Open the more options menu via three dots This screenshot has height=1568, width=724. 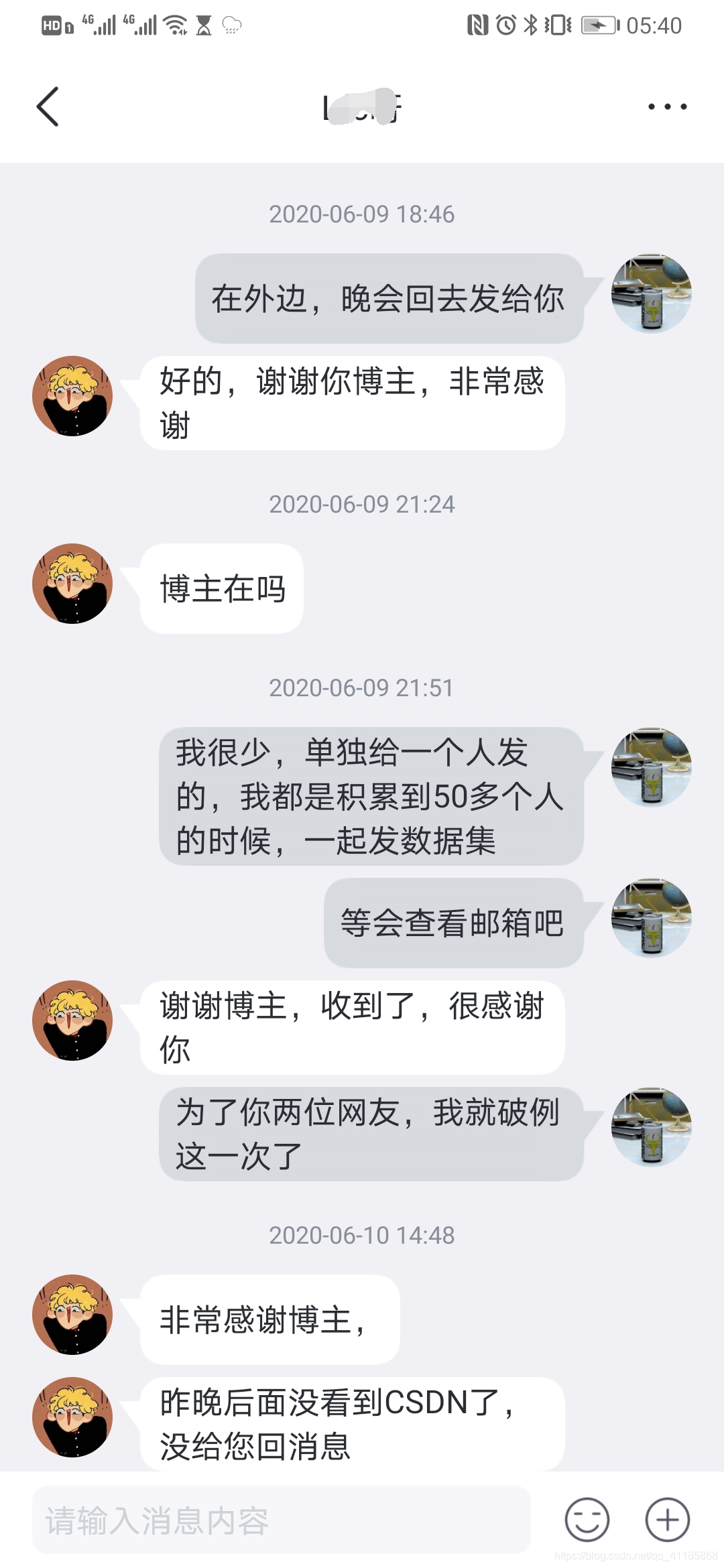(667, 106)
